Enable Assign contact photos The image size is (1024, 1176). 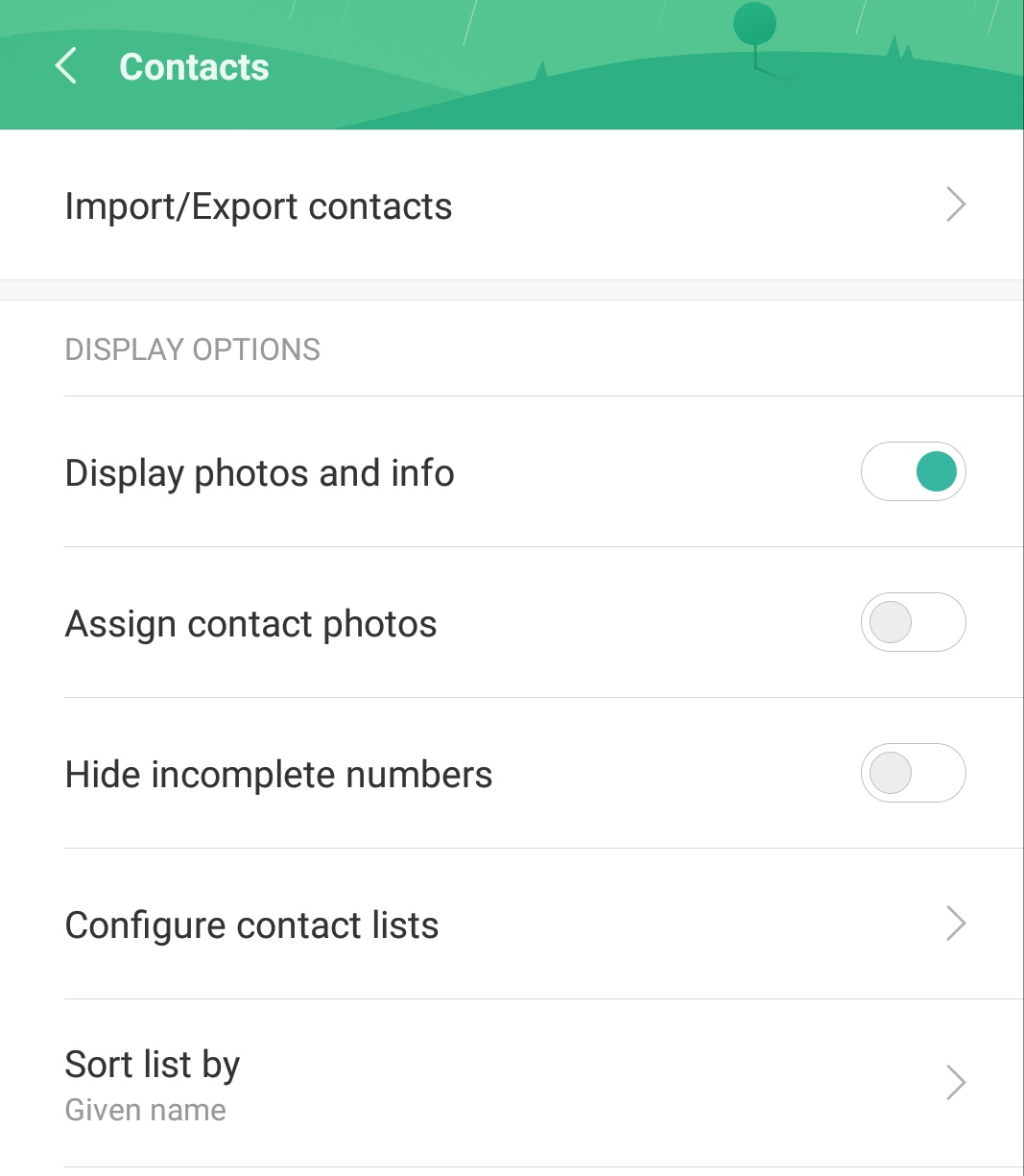click(913, 622)
